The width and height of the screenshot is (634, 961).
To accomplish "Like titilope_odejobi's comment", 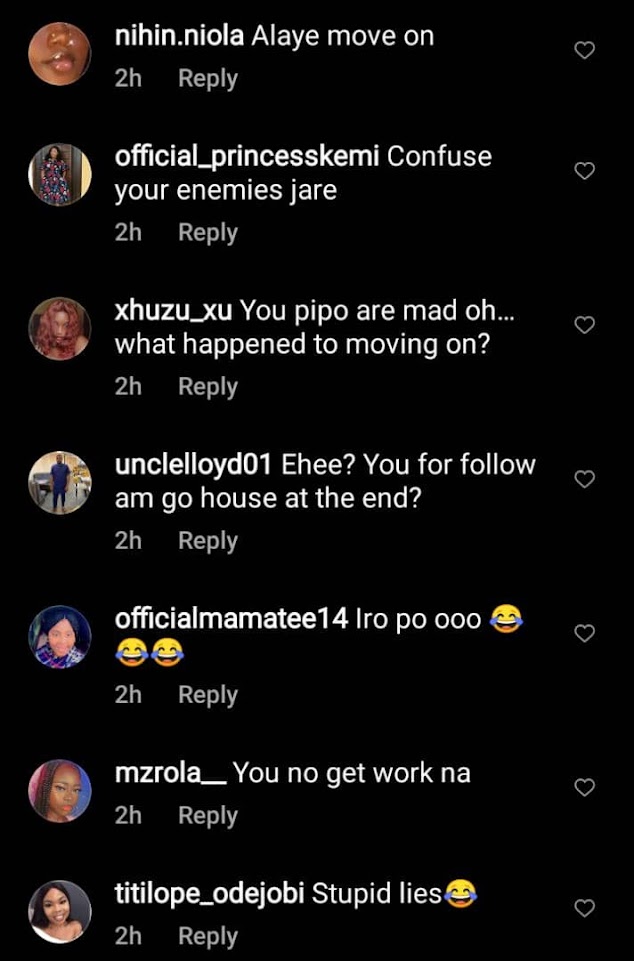I will (585, 908).
